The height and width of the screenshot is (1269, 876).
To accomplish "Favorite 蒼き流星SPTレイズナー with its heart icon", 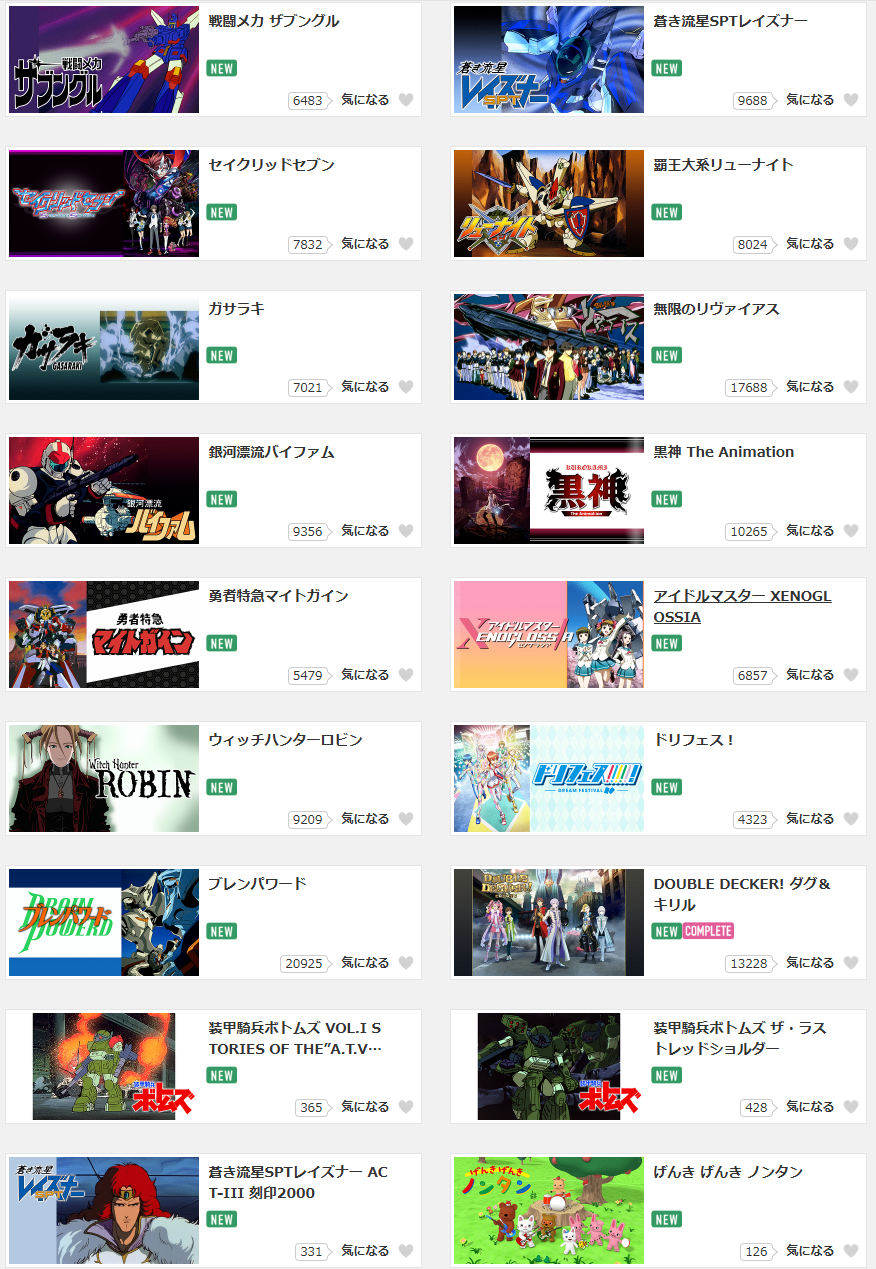I will coord(851,100).
